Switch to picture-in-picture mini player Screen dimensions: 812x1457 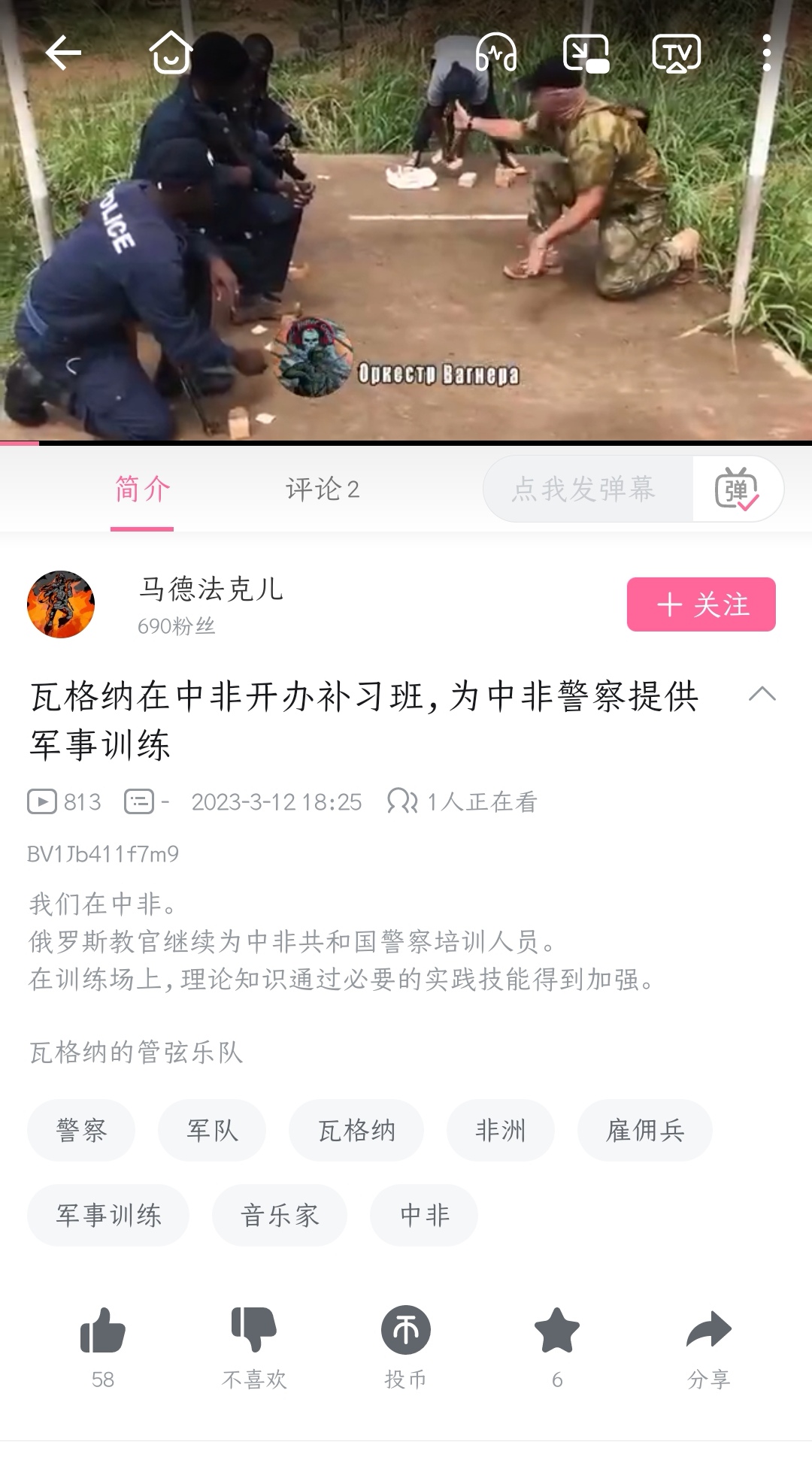tap(586, 53)
